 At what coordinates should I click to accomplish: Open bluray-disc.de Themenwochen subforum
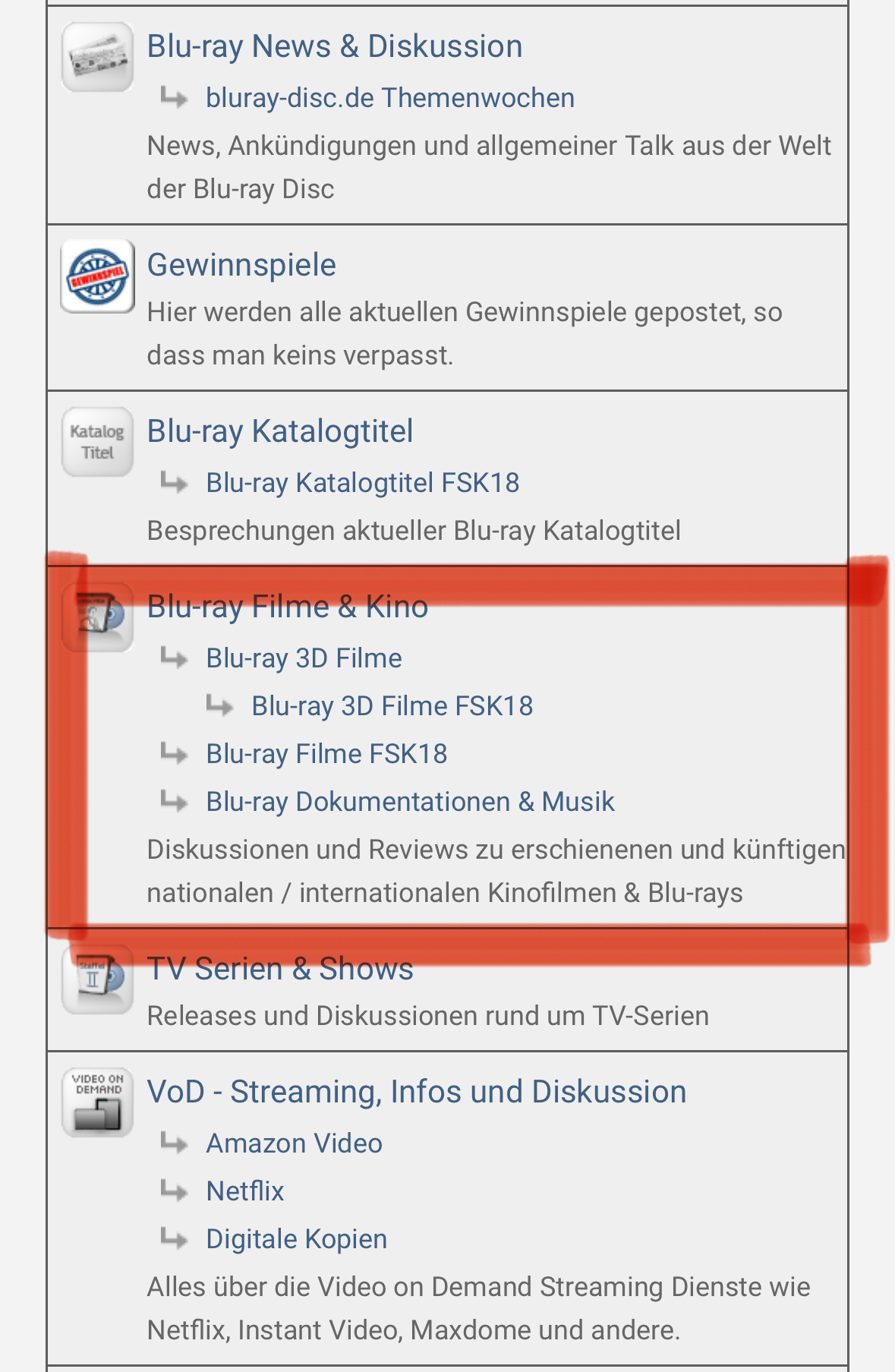coord(389,98)
